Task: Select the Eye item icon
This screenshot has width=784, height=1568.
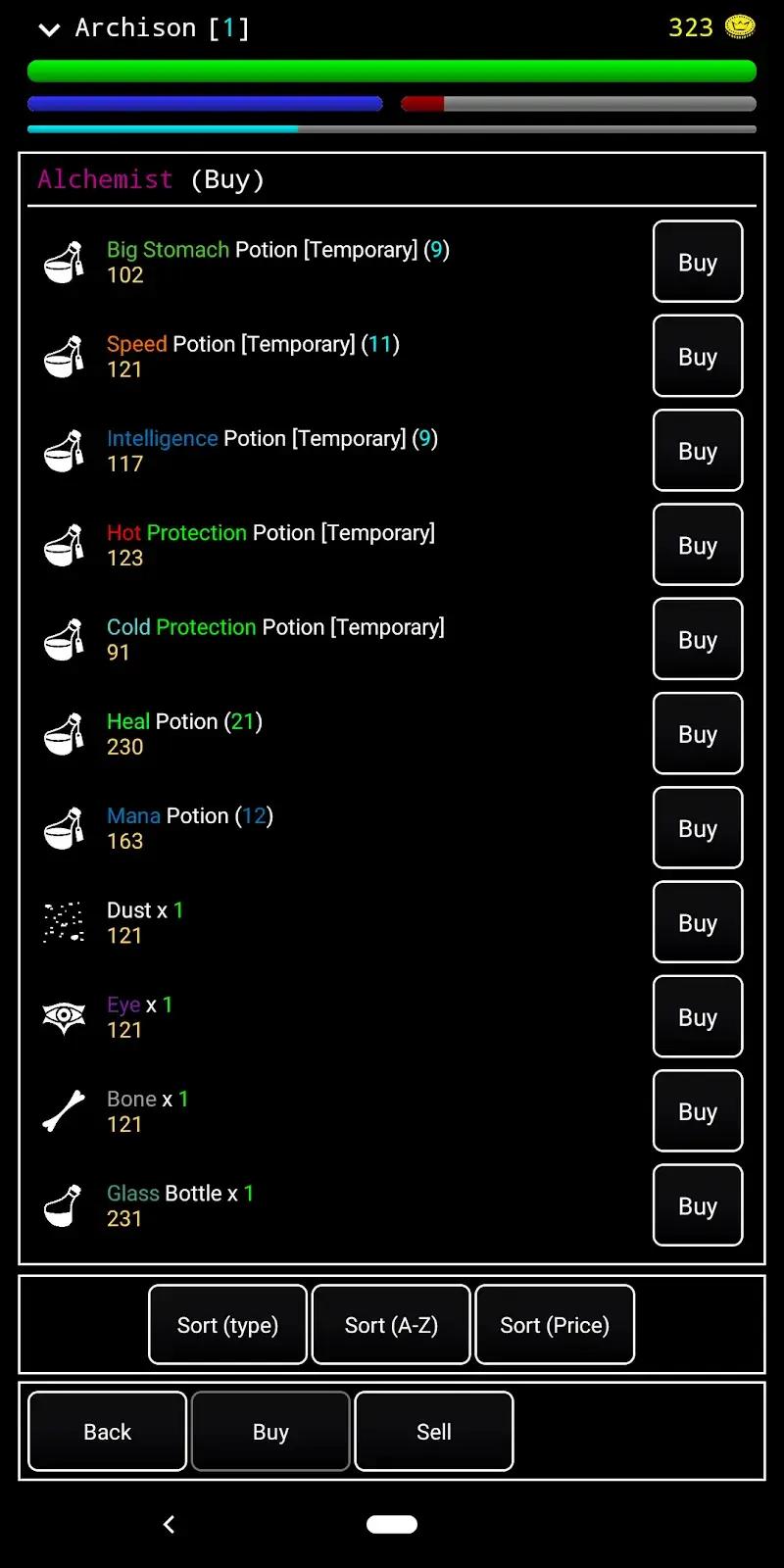Action: 63,1017
